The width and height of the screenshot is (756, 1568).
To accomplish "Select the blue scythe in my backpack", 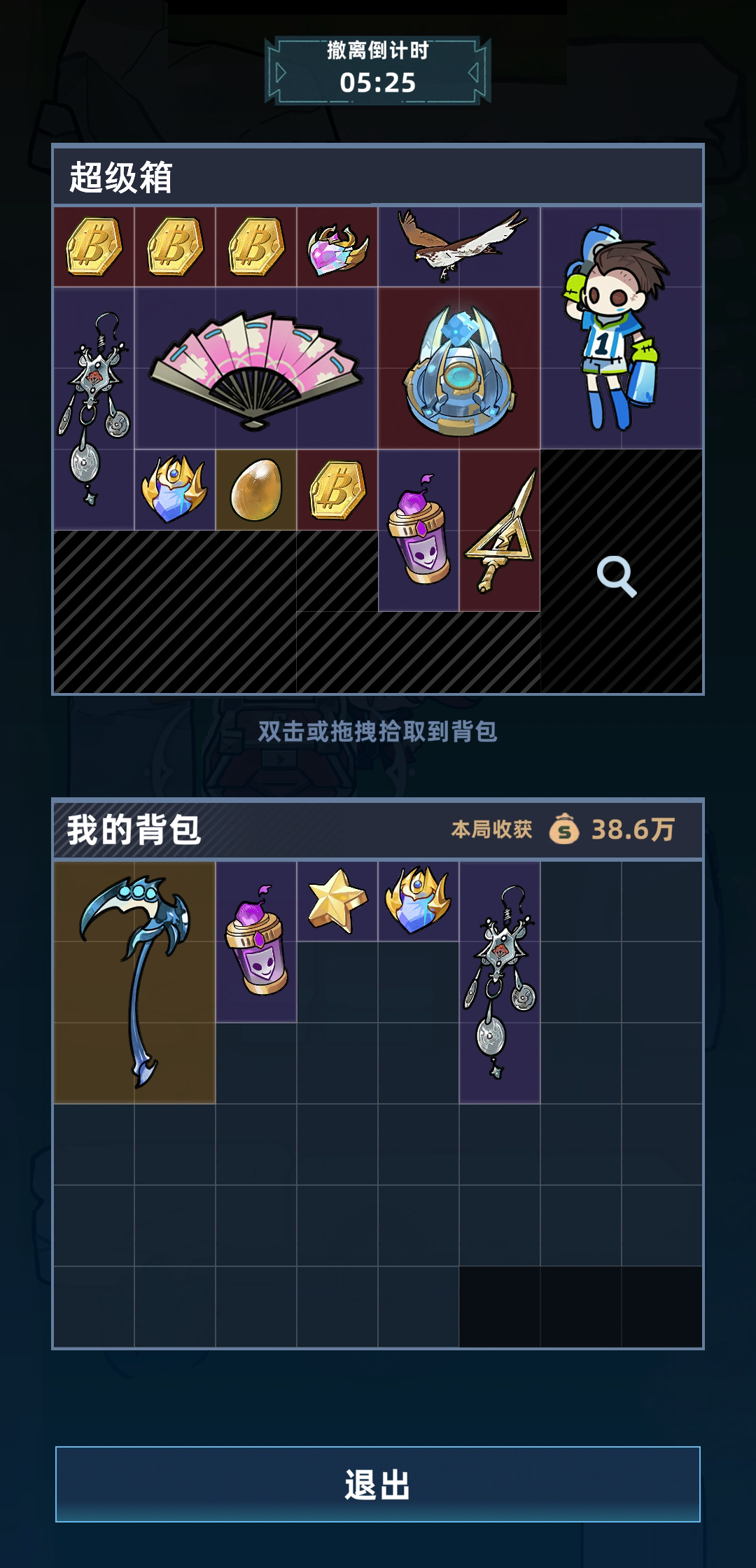I will point(134,982).
